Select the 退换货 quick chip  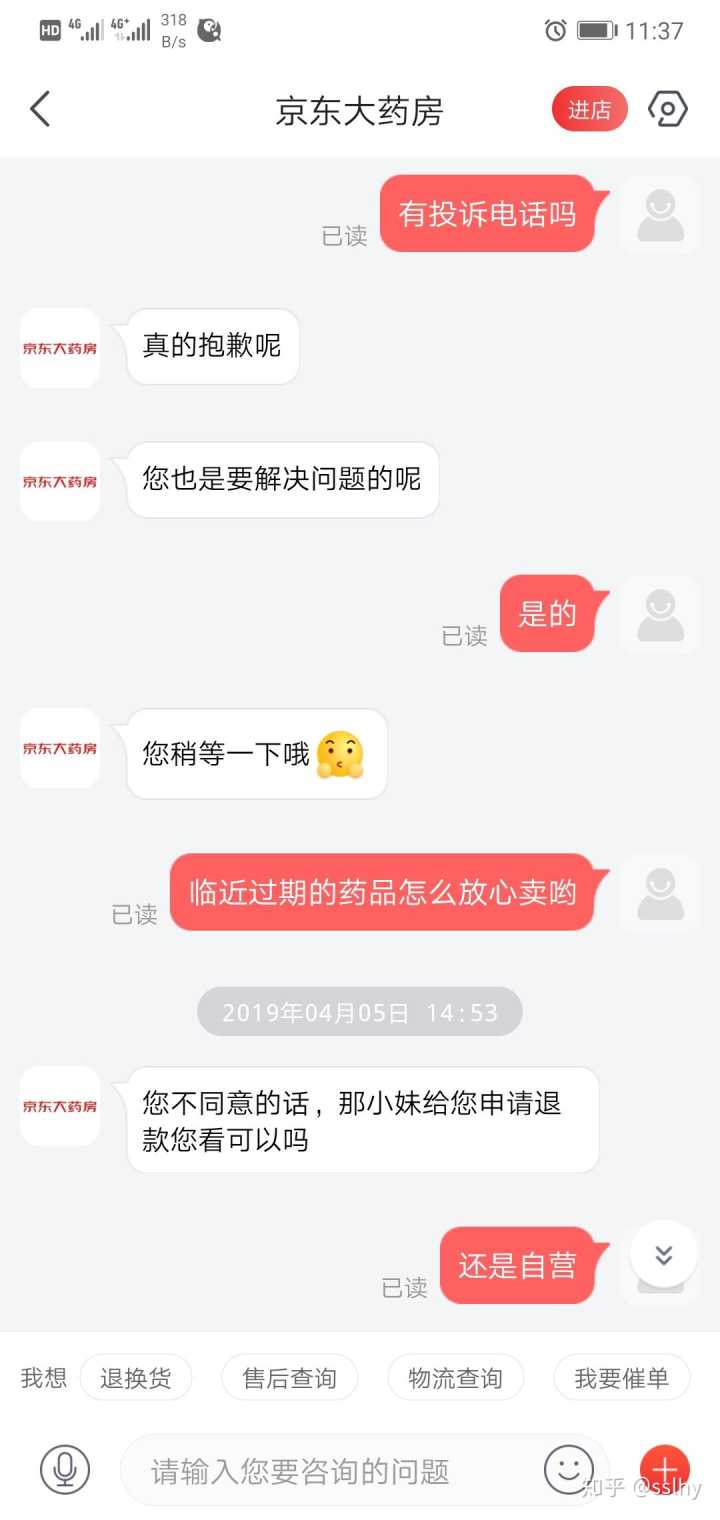click(x=136, y=1378)
